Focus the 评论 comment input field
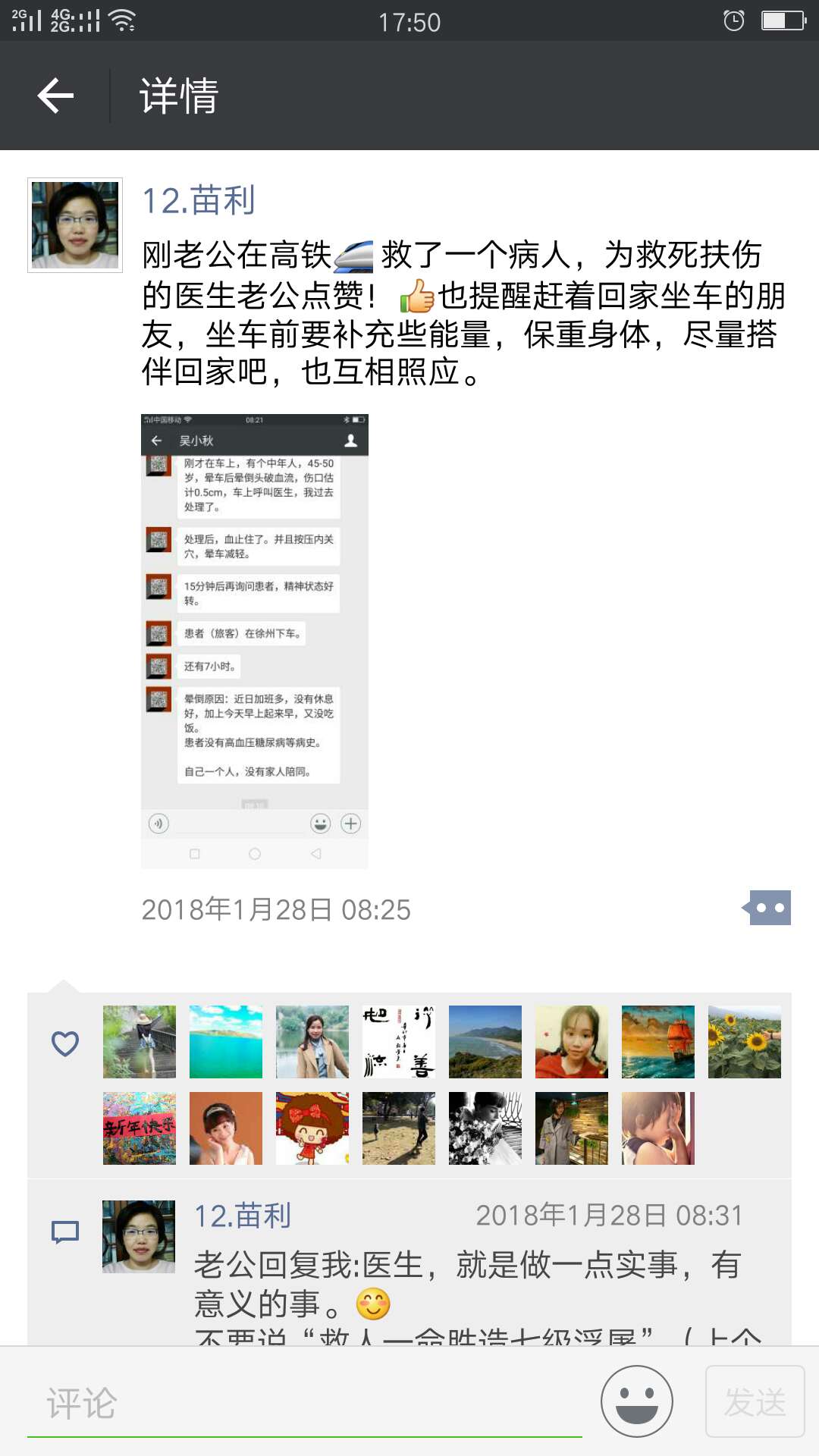Screen dimensions: 819x1456 [303, 1403]
